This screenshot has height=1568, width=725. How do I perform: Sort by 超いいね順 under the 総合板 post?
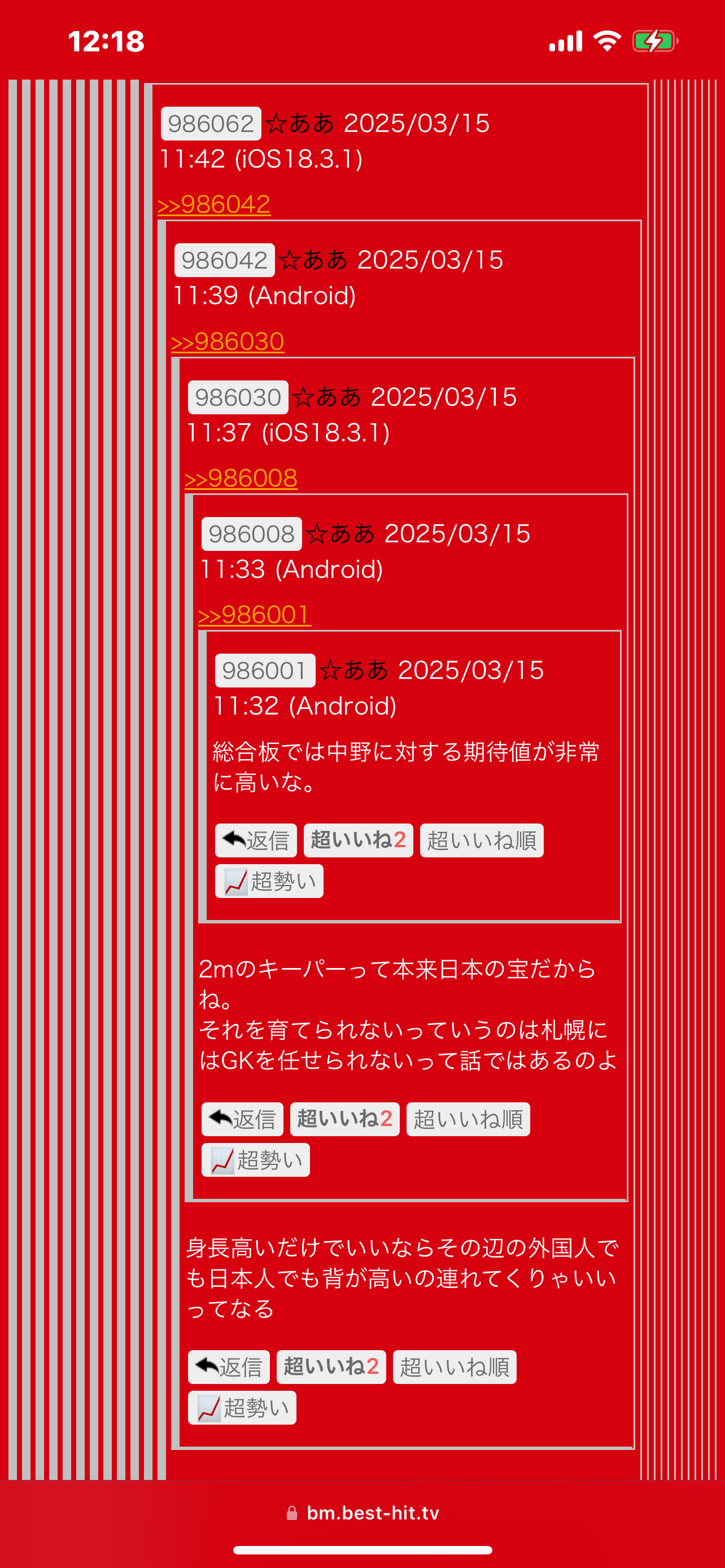tap(482, 840)
